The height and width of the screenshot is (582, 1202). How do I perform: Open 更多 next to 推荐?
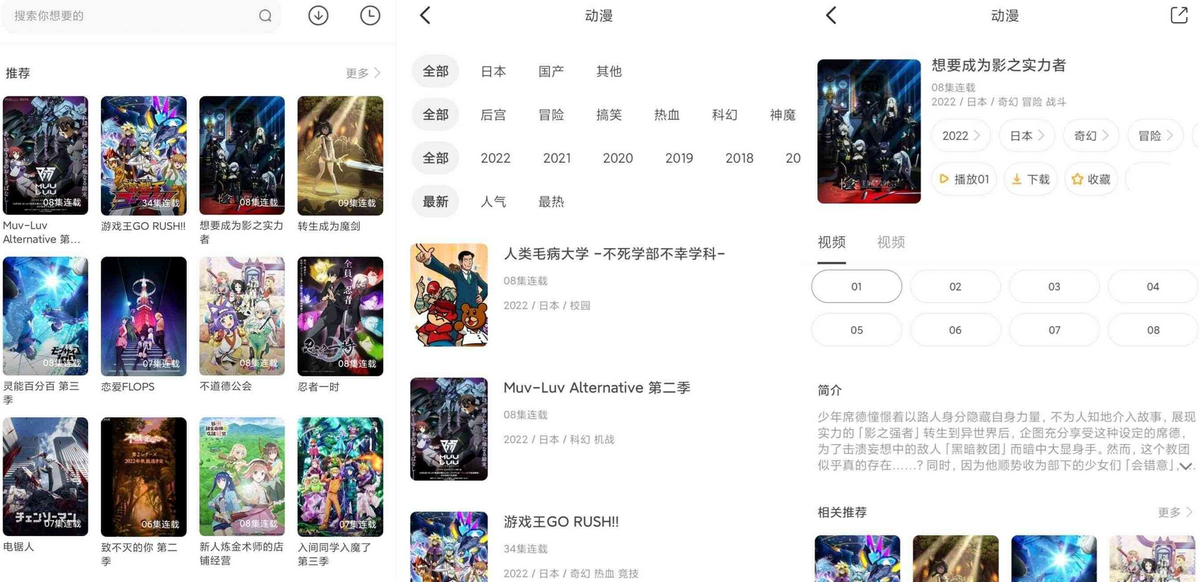point(363,73)
